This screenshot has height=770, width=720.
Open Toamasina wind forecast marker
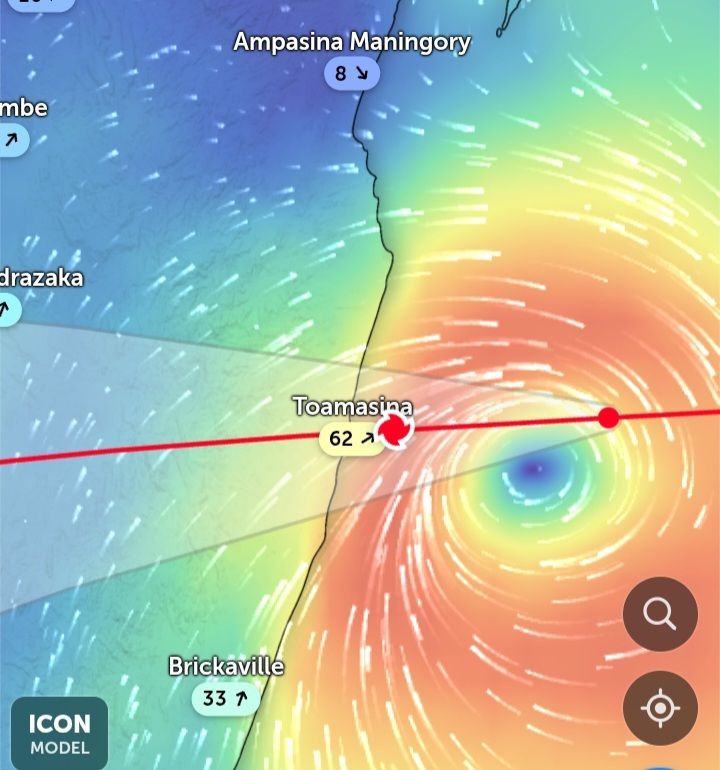(x=351, y=439)
